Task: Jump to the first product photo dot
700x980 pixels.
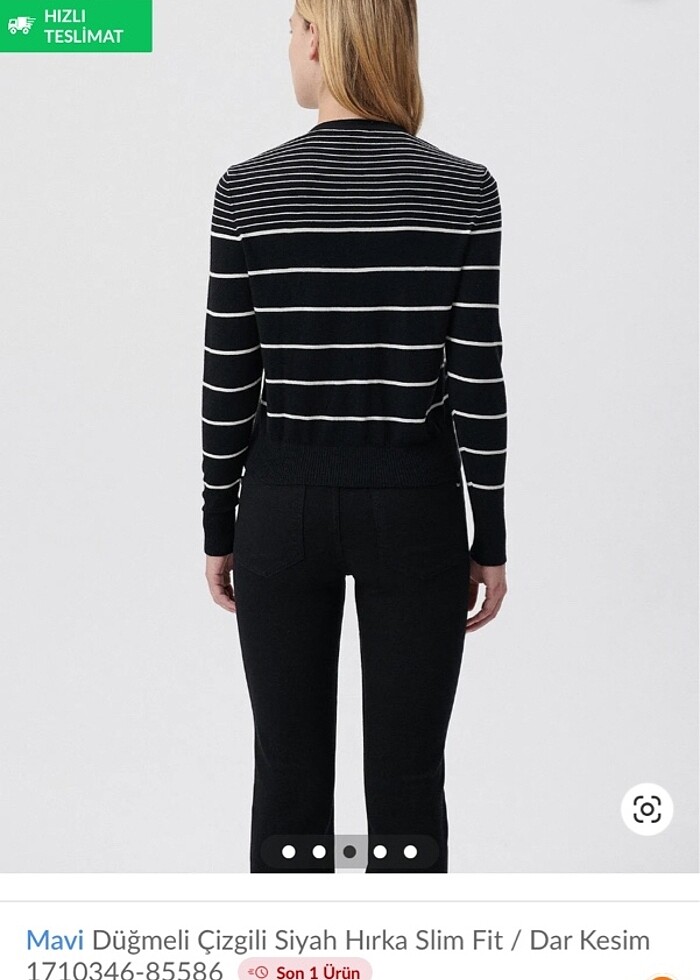Action: pyautogui.click(x=289, y=852)
